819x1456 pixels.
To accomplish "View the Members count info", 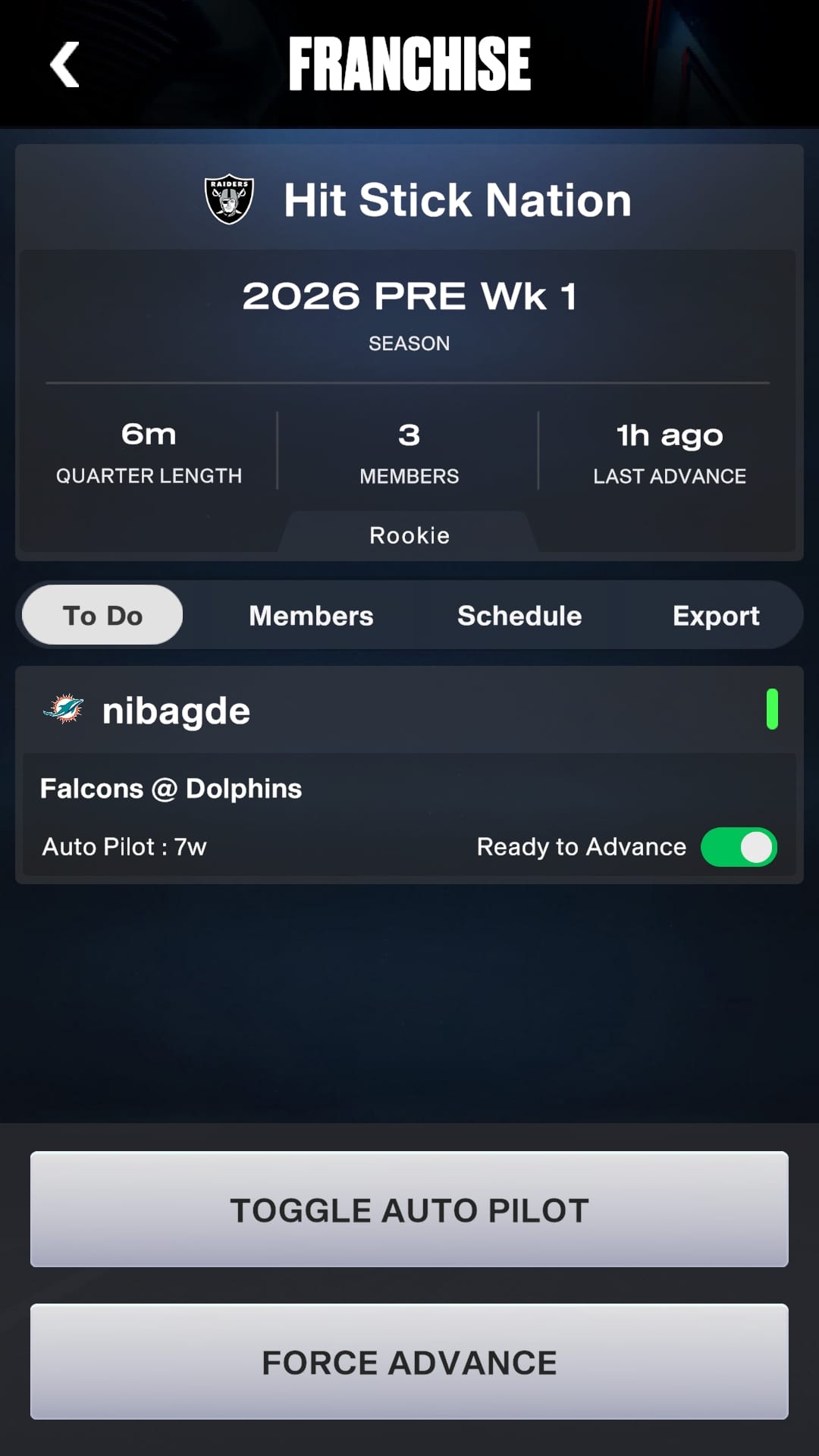I will tap(409, 450).
